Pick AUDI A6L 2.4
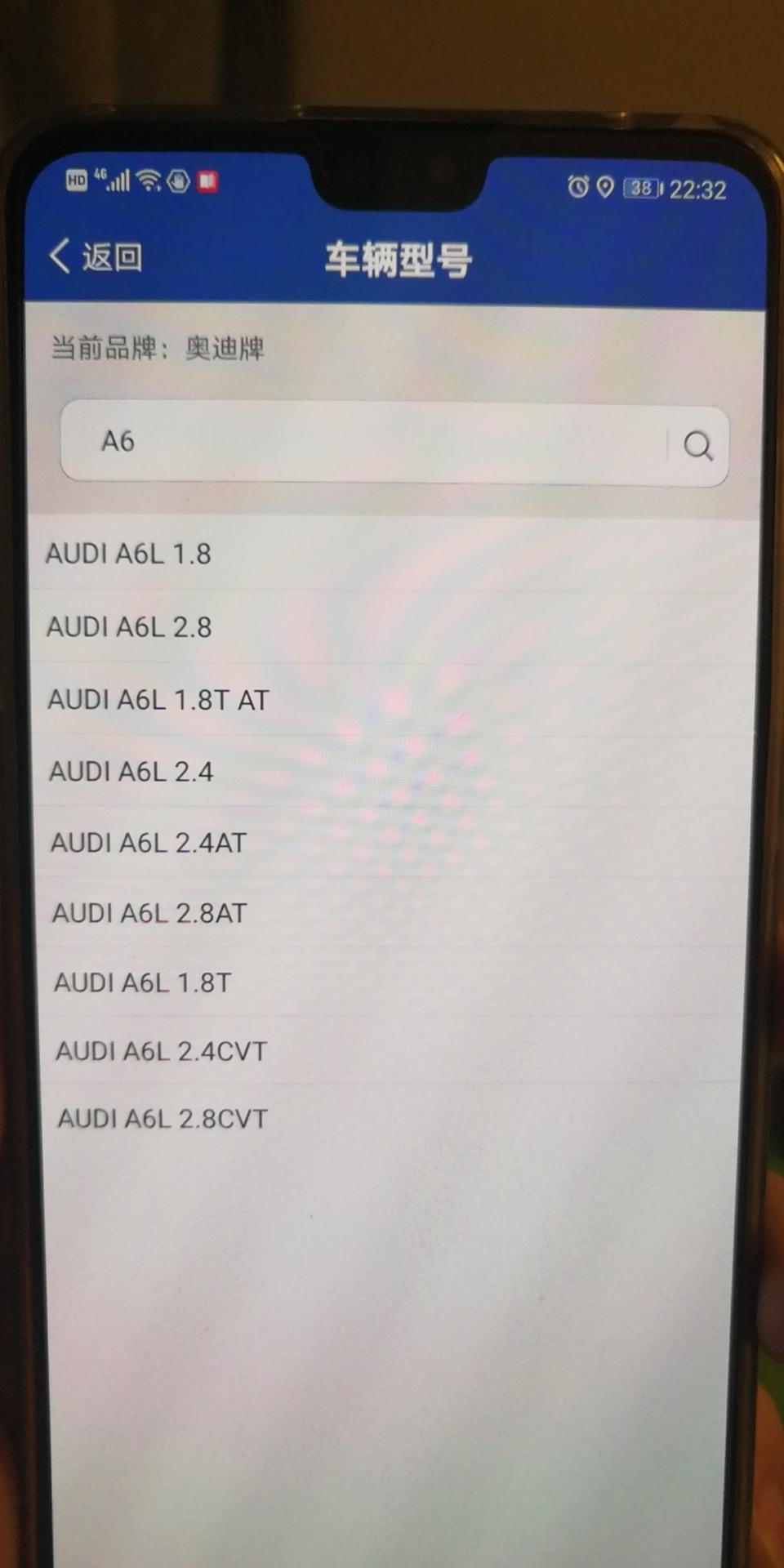This screenshot has width=784, height=1568. coord(132,772)
